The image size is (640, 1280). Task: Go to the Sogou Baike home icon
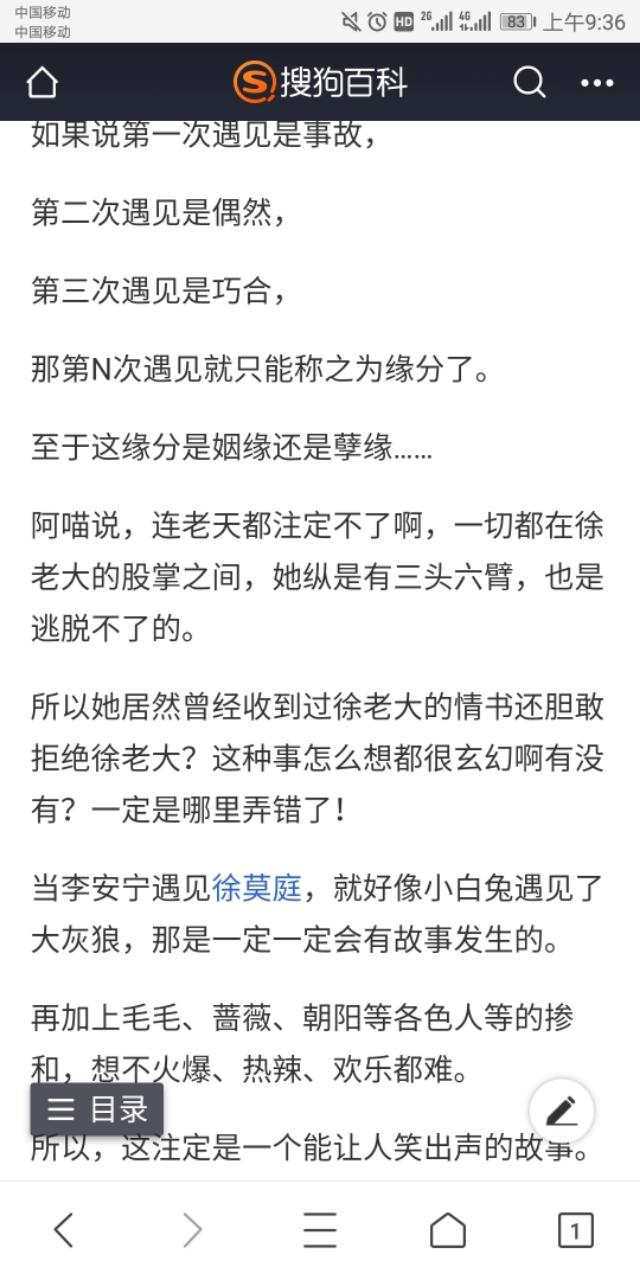(x=42, y=83)
